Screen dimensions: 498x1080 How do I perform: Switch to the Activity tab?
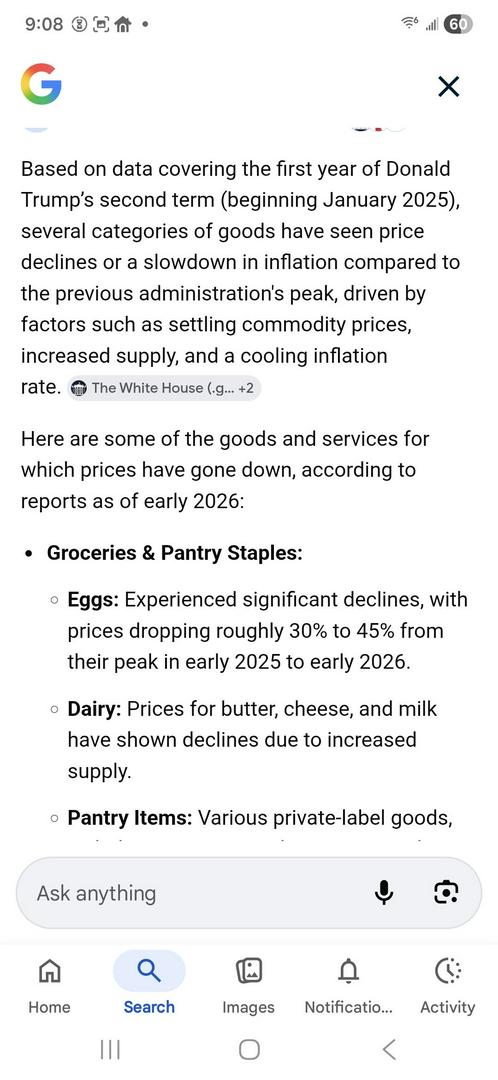[x=448, y=986]
